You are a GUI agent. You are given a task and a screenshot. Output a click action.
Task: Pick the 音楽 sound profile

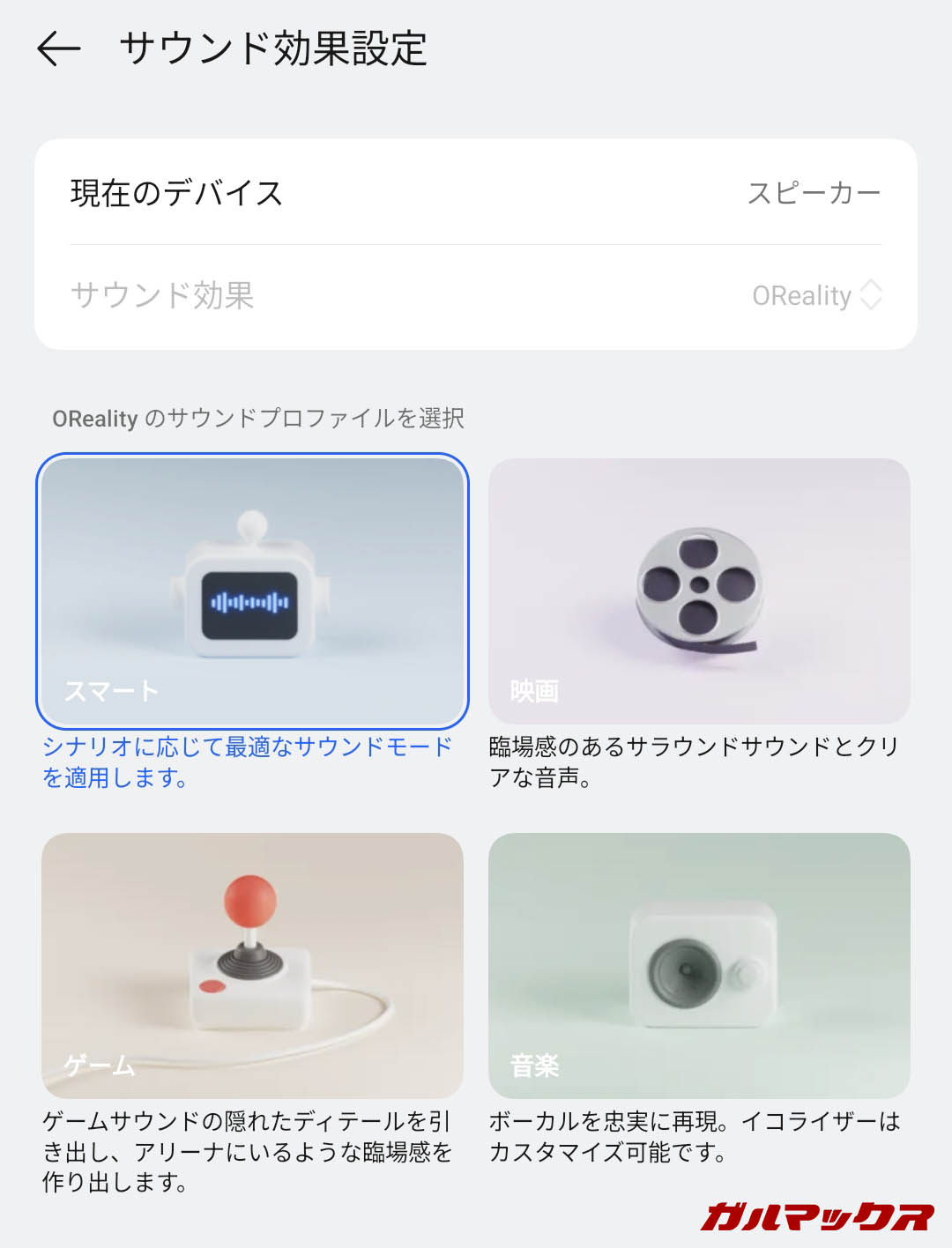click(699, 965)
